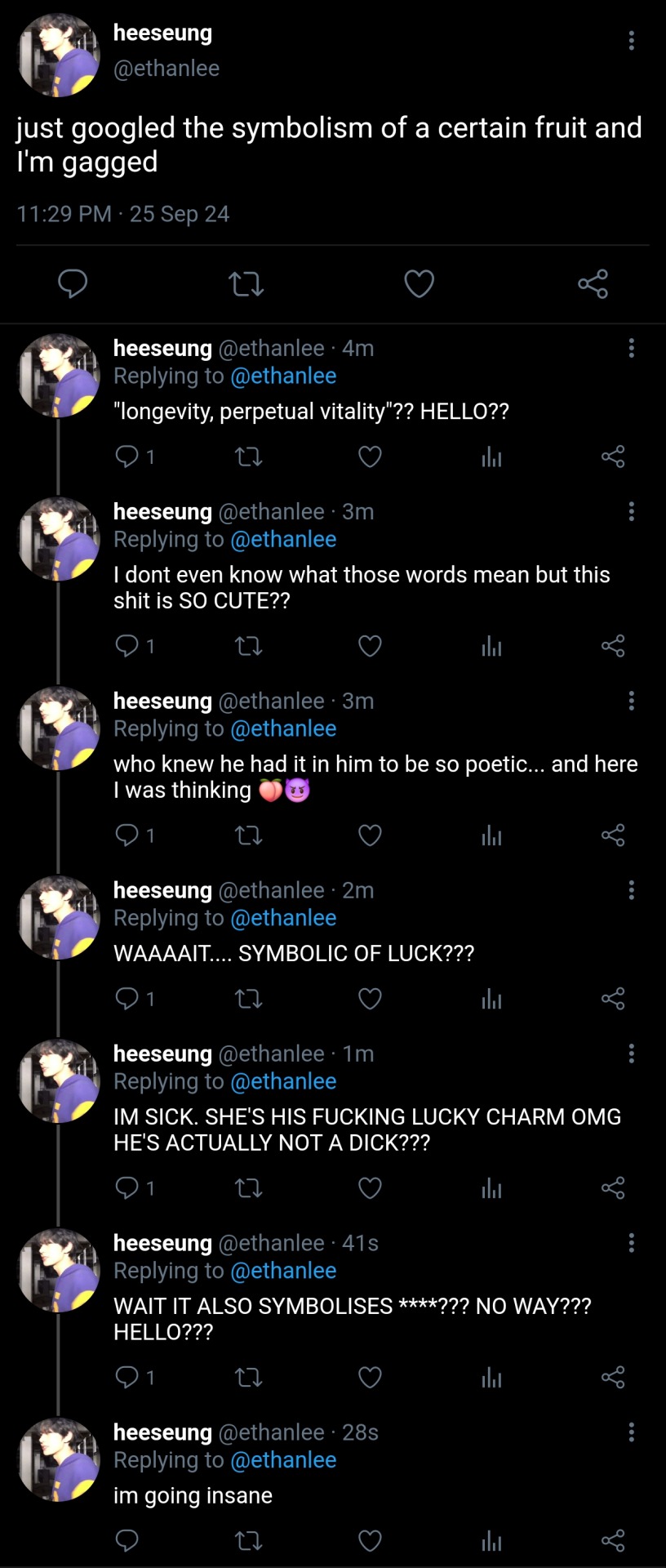The image size is (666, 1568).
Task: Share the 'so poetic' reply
Action: pyautogui.click(x=612, y=835)
